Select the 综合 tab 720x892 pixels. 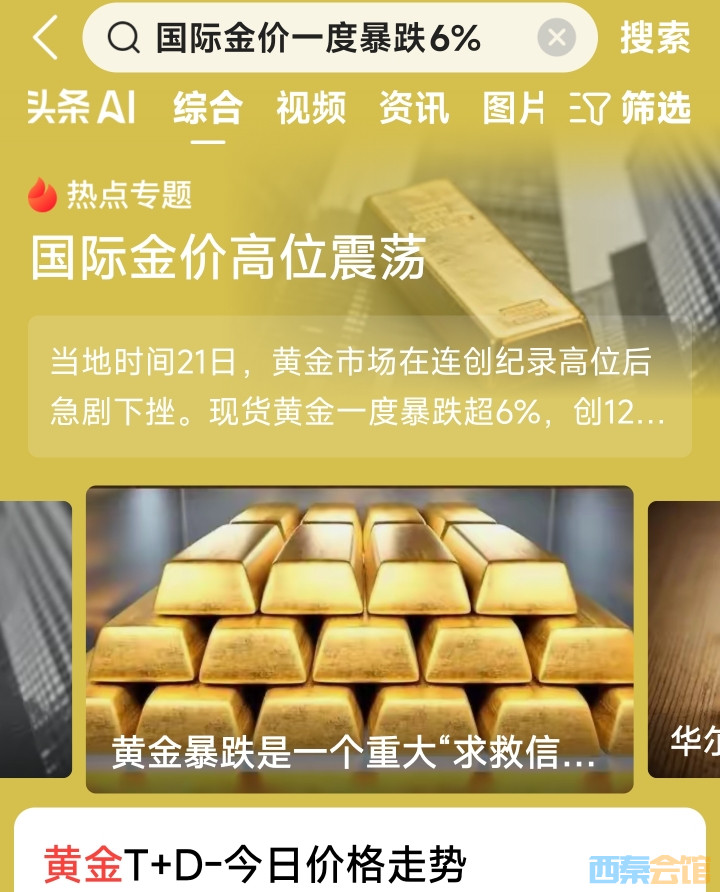pyautogui.click(x=208, y=107)
